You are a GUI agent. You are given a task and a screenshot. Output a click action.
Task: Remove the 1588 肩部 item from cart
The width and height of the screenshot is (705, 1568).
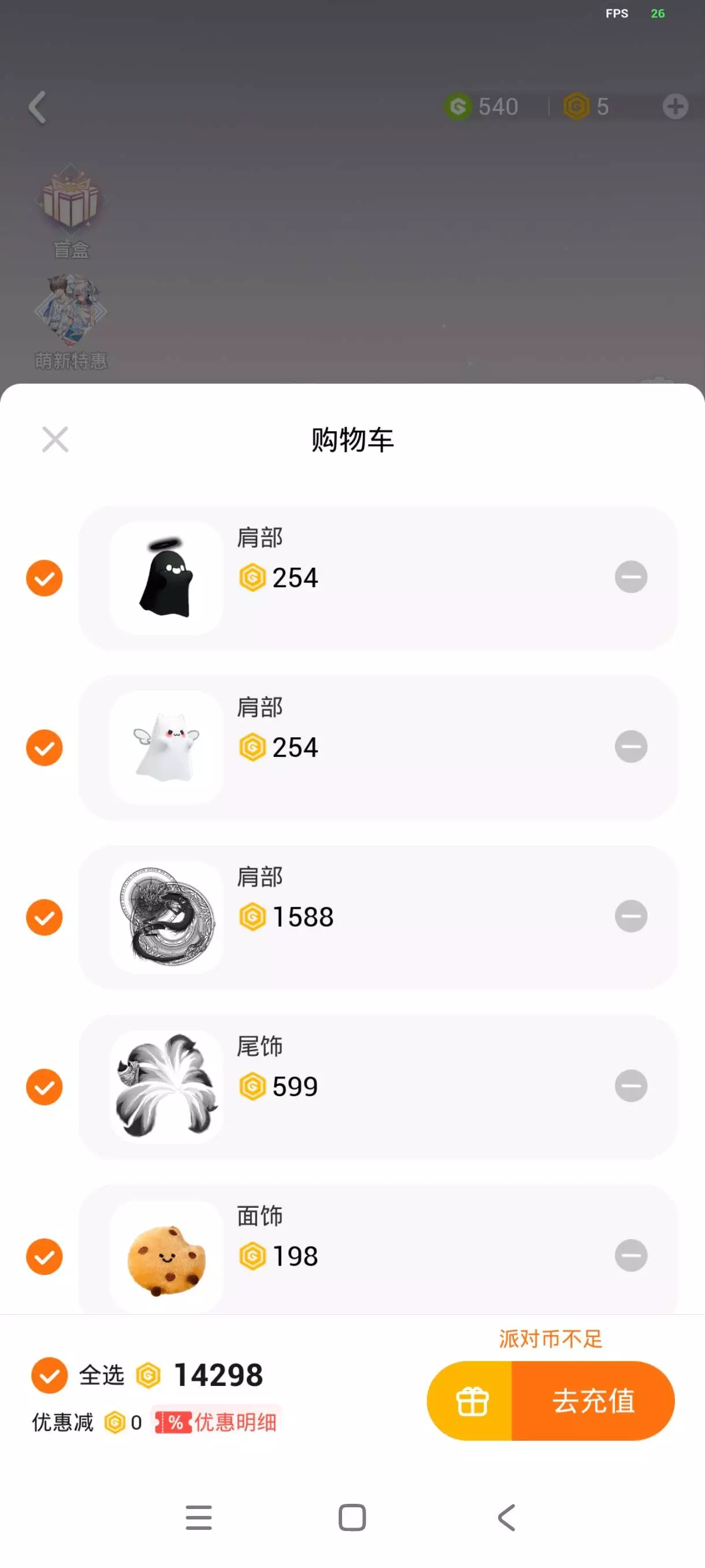[x=631, y=916]
